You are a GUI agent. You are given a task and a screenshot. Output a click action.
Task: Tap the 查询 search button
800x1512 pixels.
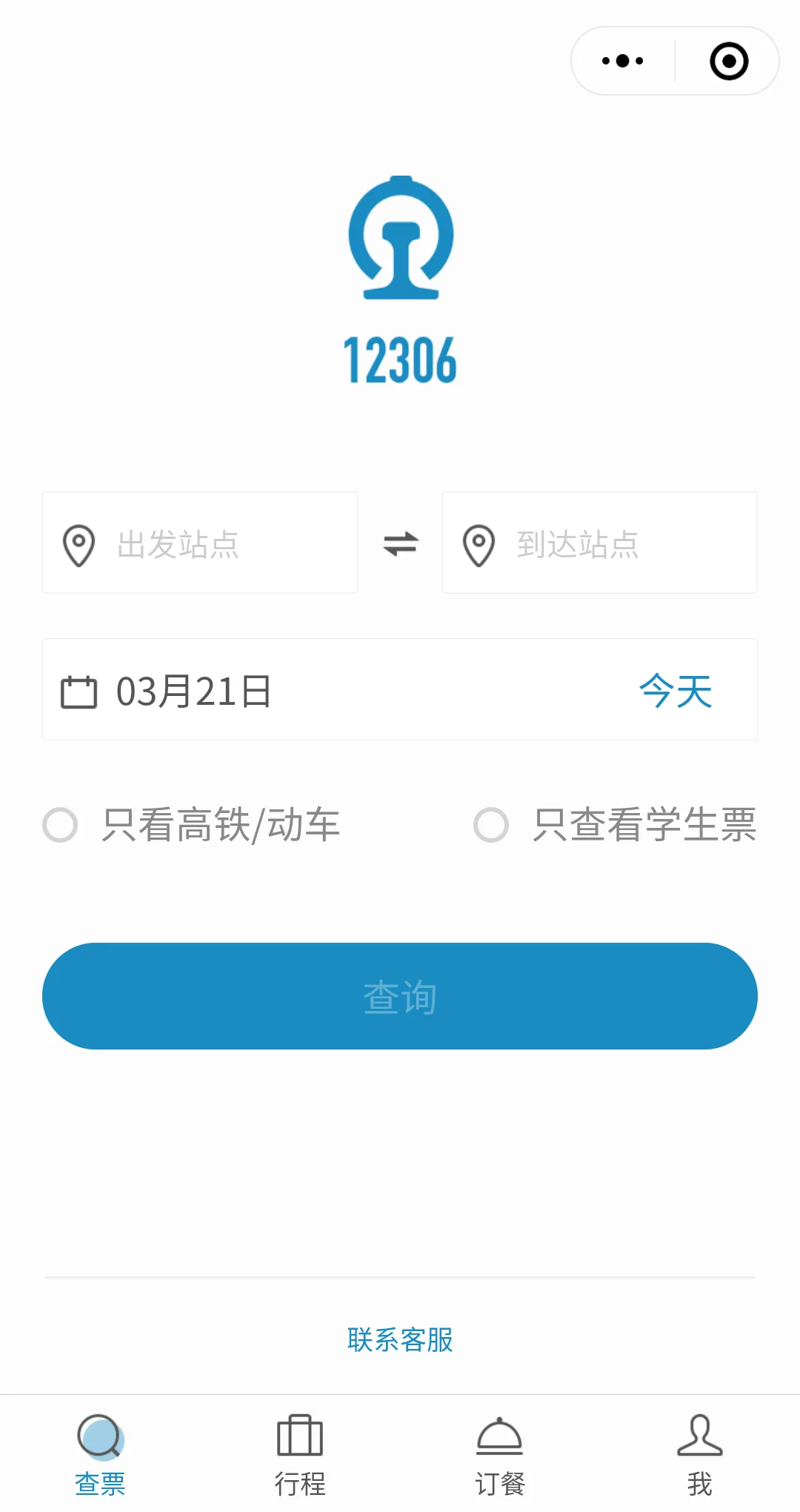coord(400,996)
